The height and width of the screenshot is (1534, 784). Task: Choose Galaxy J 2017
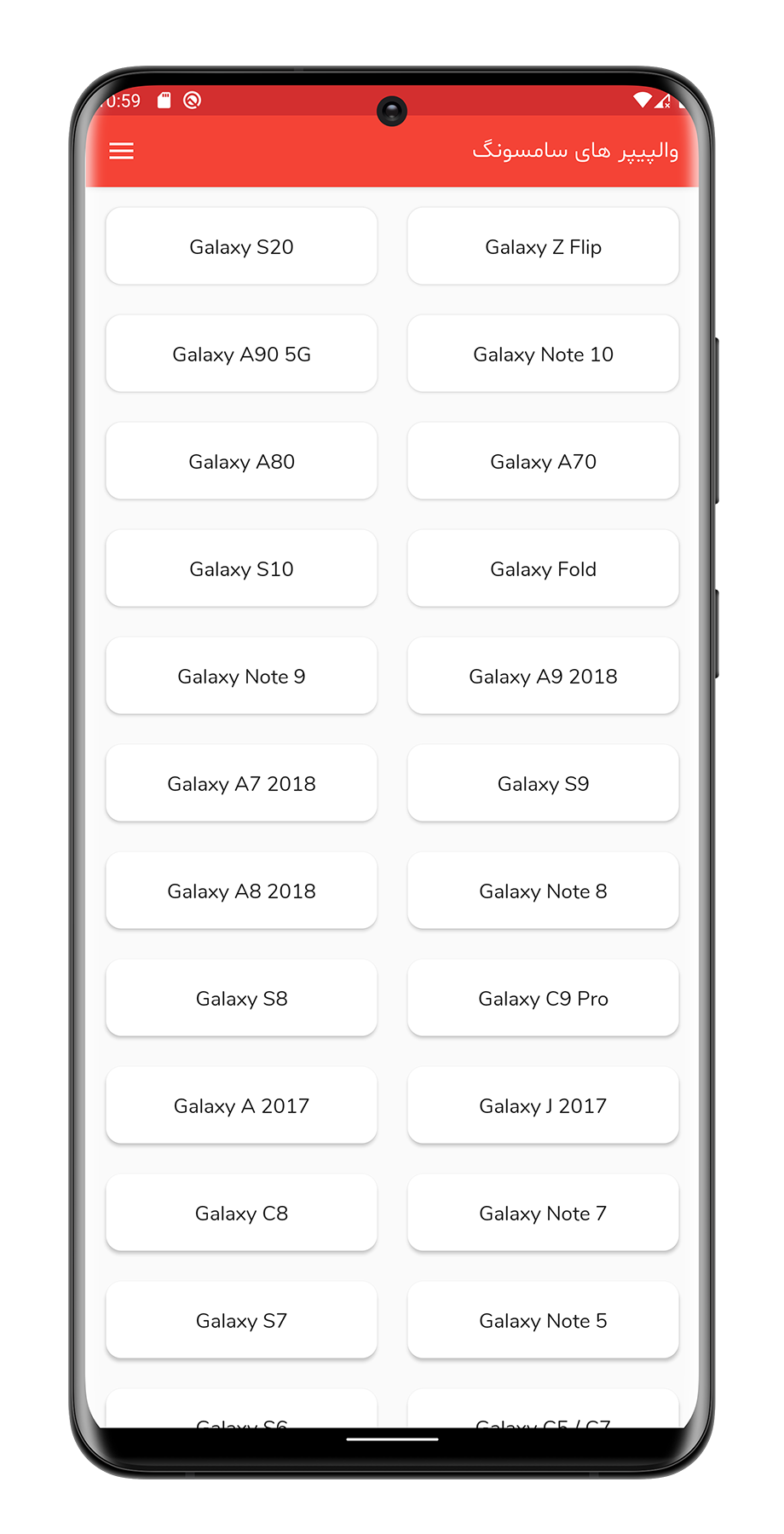(x=543, y=1106)
